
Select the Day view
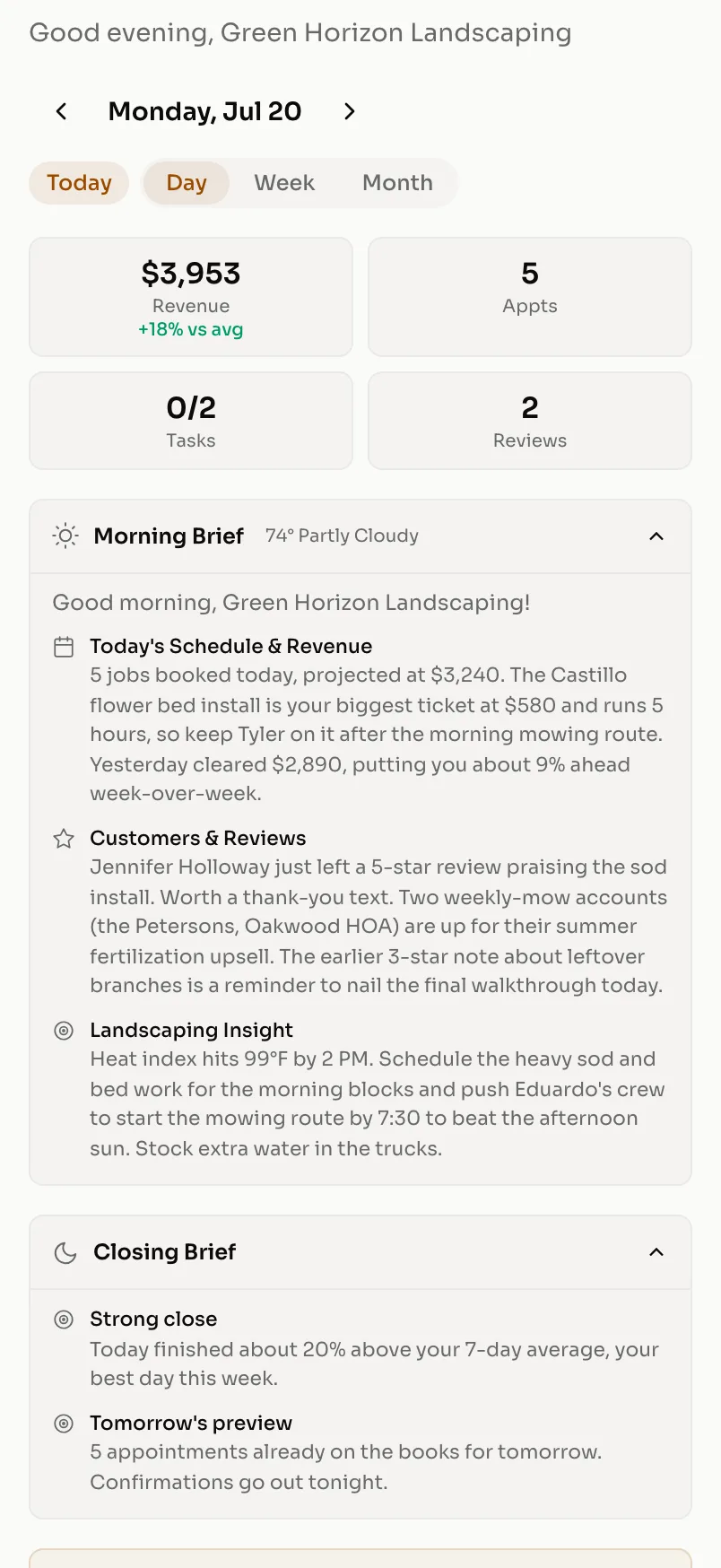click(187, 183)
